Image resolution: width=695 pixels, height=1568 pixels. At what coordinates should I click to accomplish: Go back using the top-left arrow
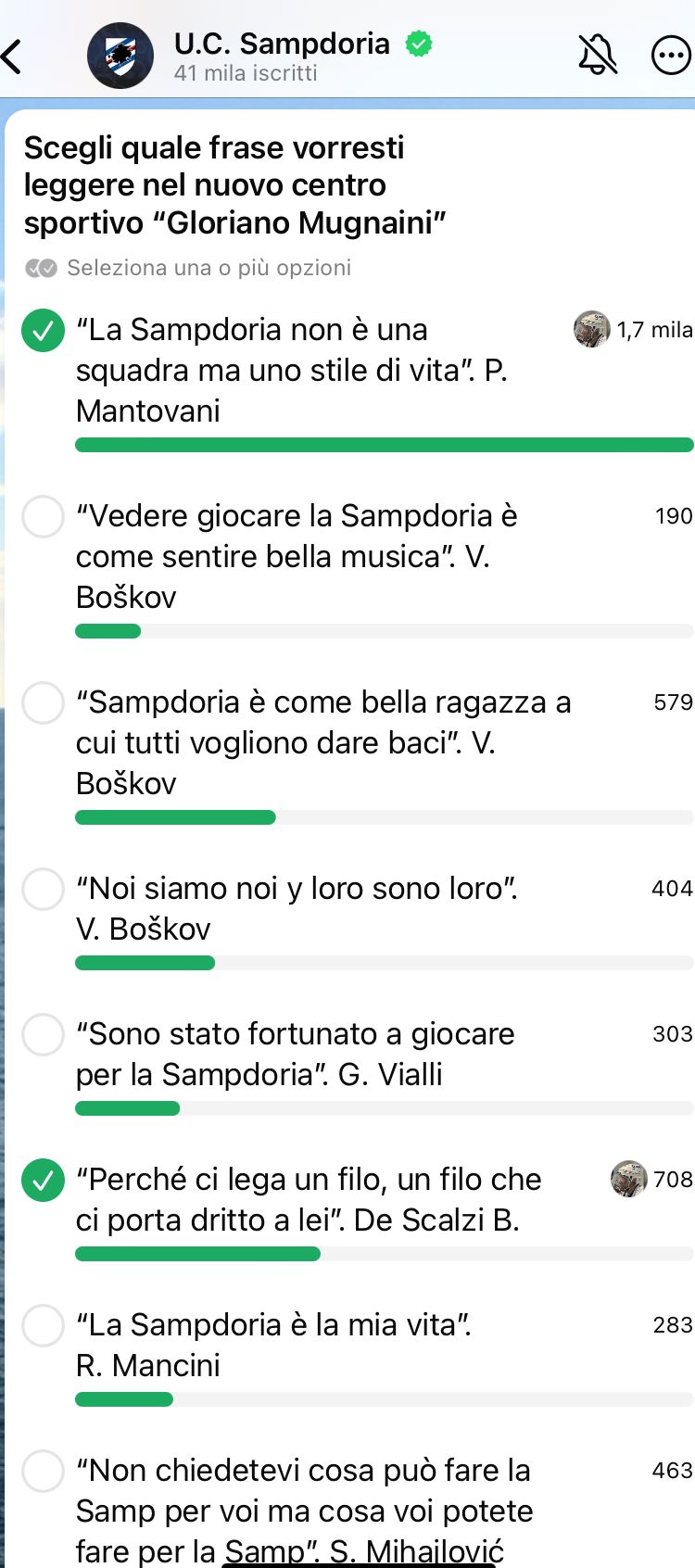[13, 57]
